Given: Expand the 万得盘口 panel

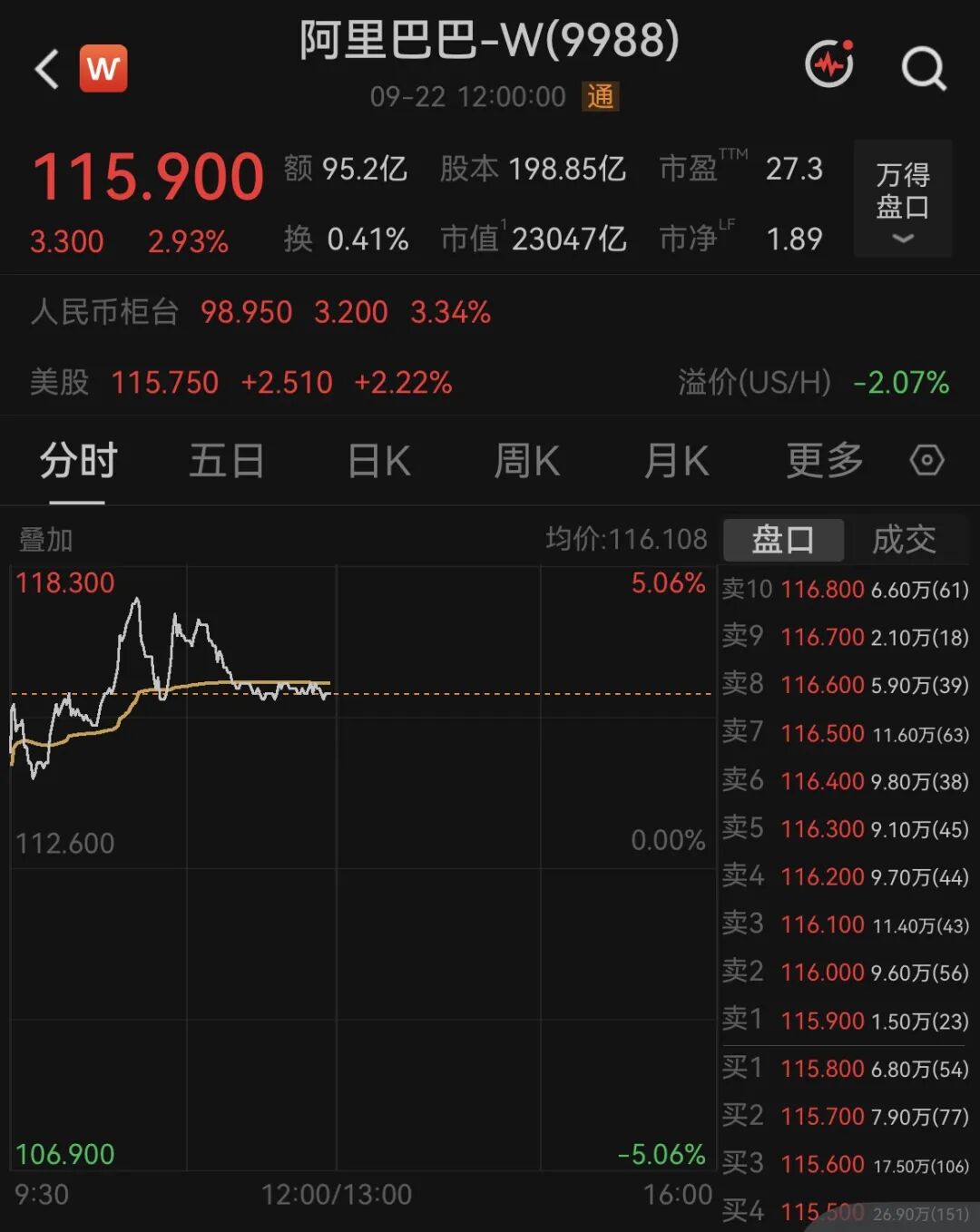Looking at the screenshot, I should tap(902, 199).
